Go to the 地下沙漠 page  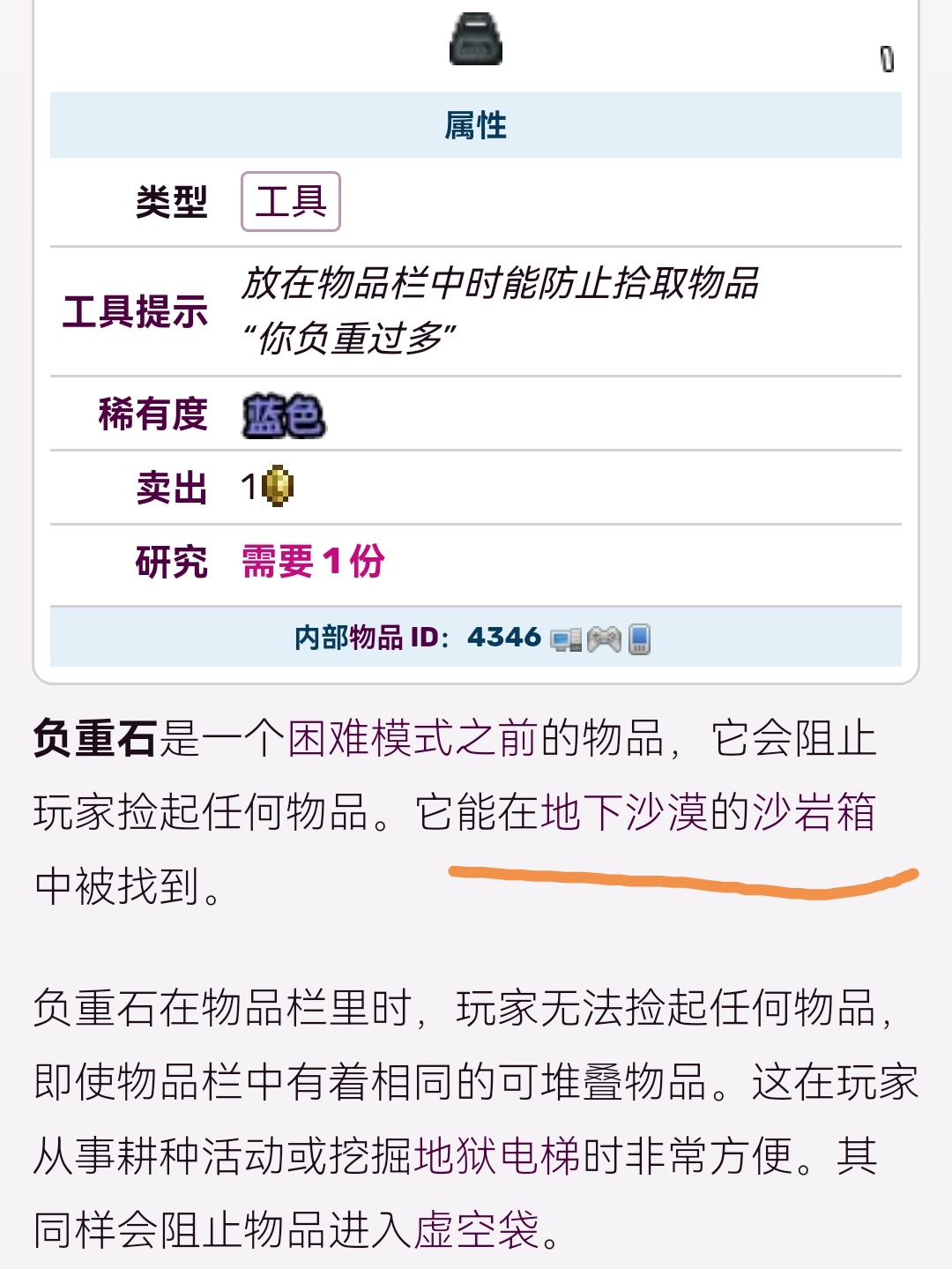(x=623, y=812)
